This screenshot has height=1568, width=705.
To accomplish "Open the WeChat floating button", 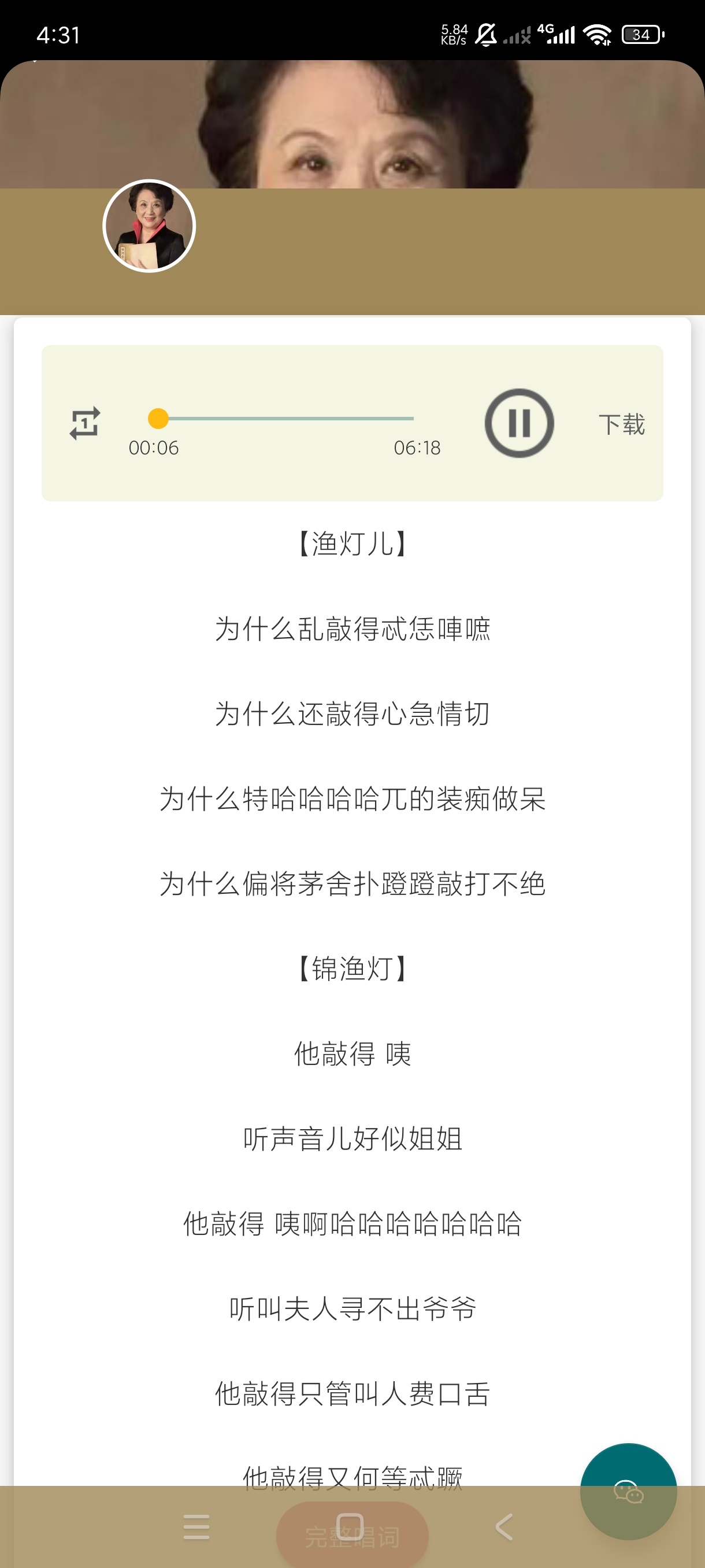I will coord(628,1491).
